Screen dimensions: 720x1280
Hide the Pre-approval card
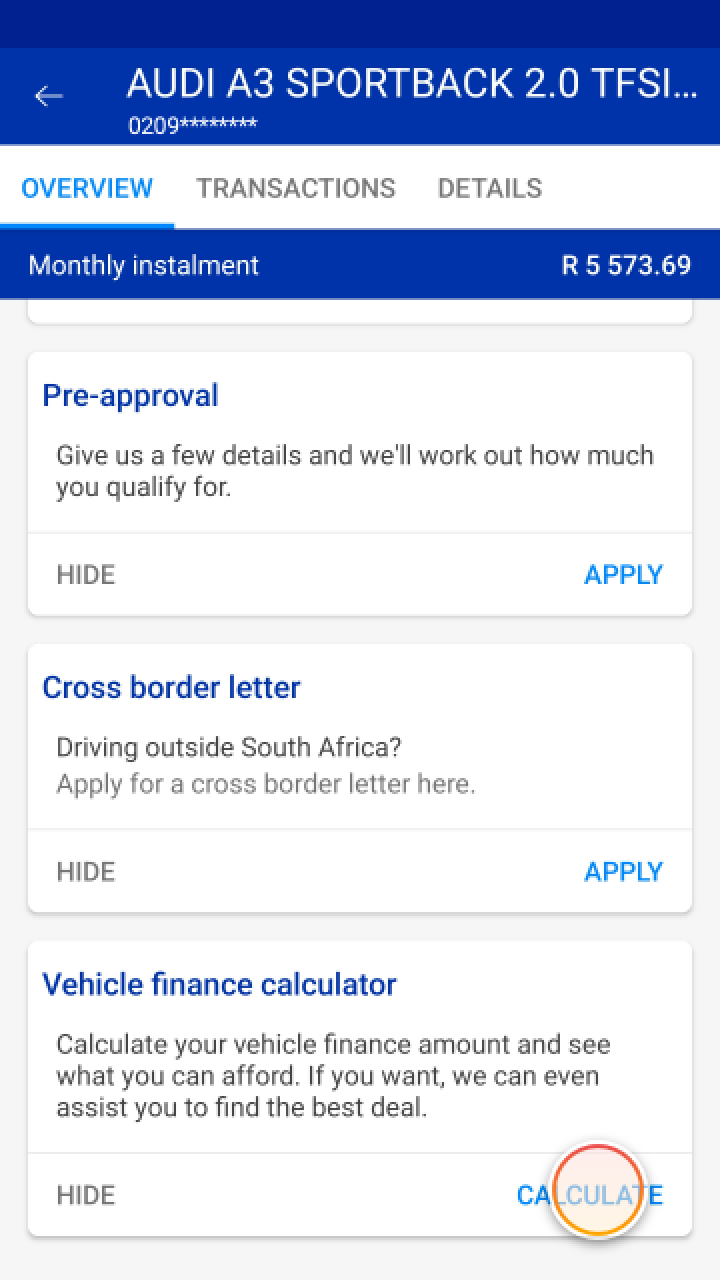coord(86,574)
